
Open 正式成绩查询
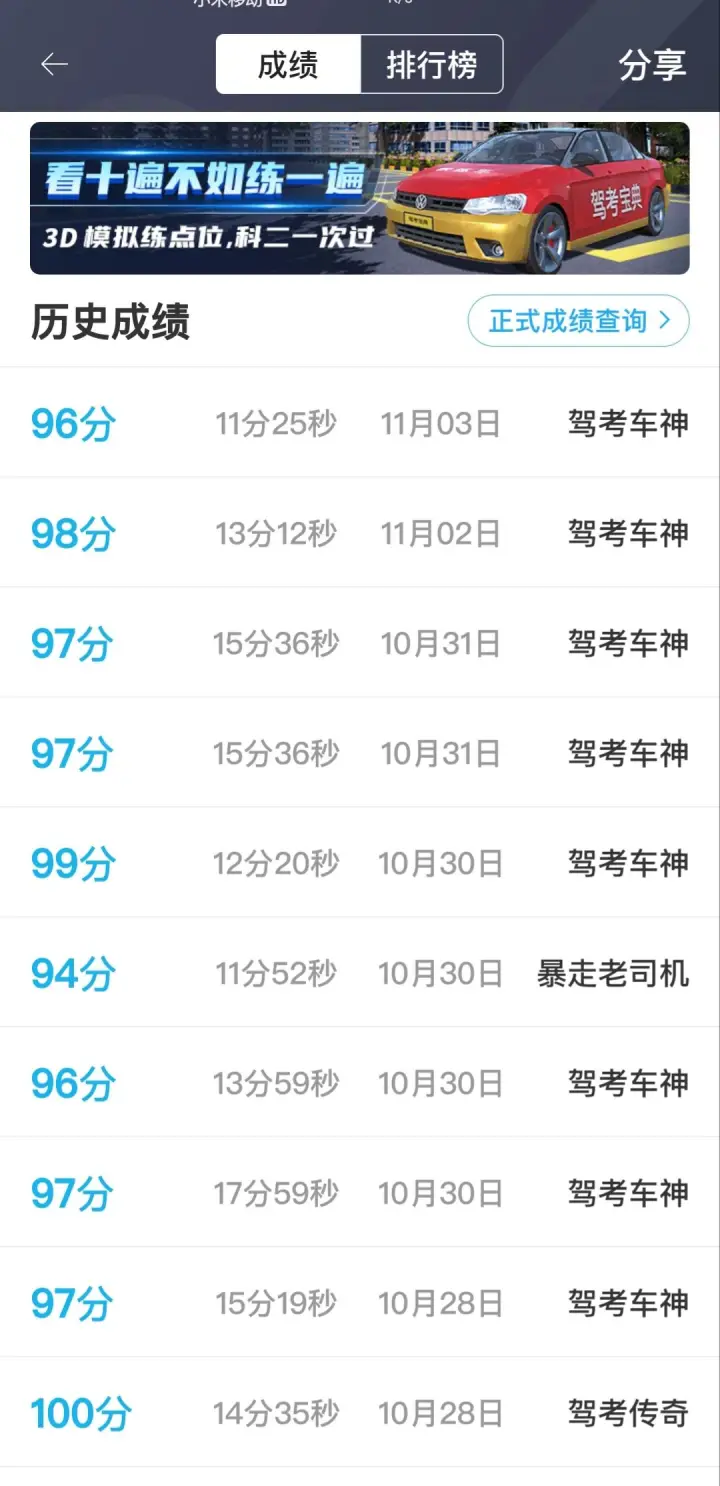pos(578,321)
